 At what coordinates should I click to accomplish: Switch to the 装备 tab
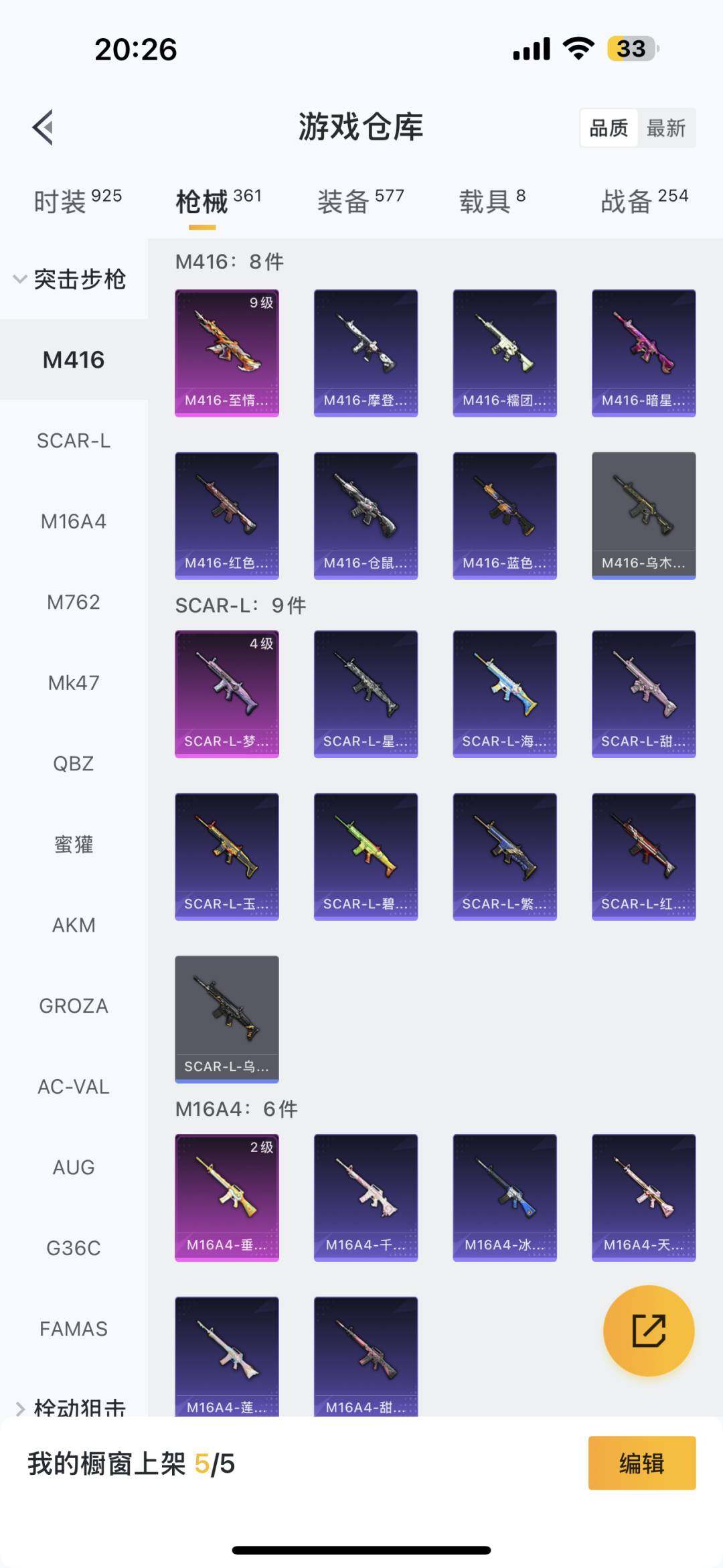[x=360, y=201]
